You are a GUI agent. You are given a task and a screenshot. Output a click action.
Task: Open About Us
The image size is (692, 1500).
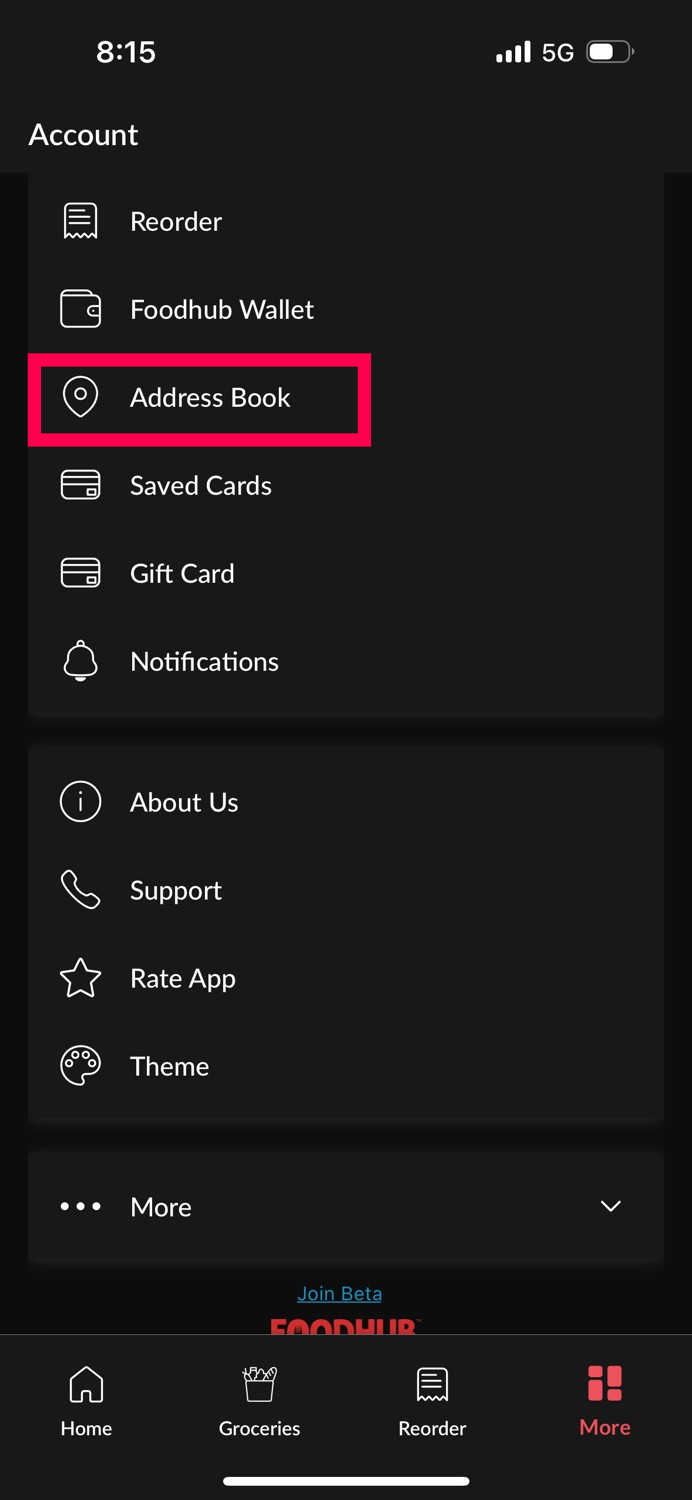click(346, 802)
